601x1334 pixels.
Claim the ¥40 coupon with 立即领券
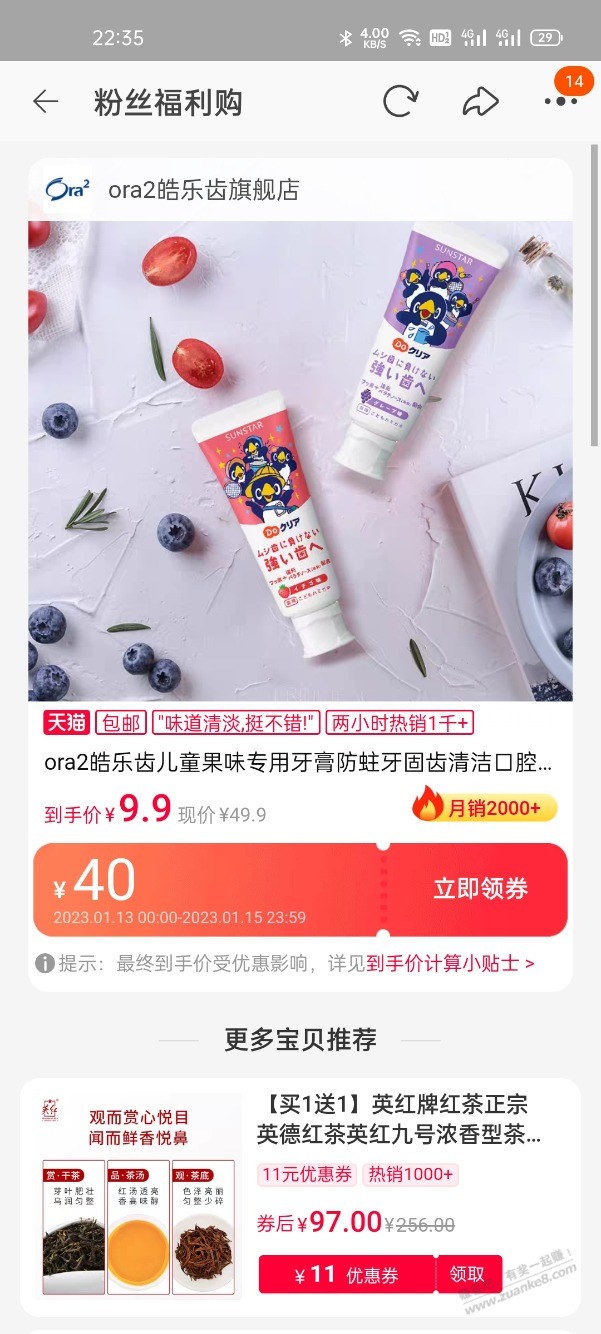click(480, 889)
